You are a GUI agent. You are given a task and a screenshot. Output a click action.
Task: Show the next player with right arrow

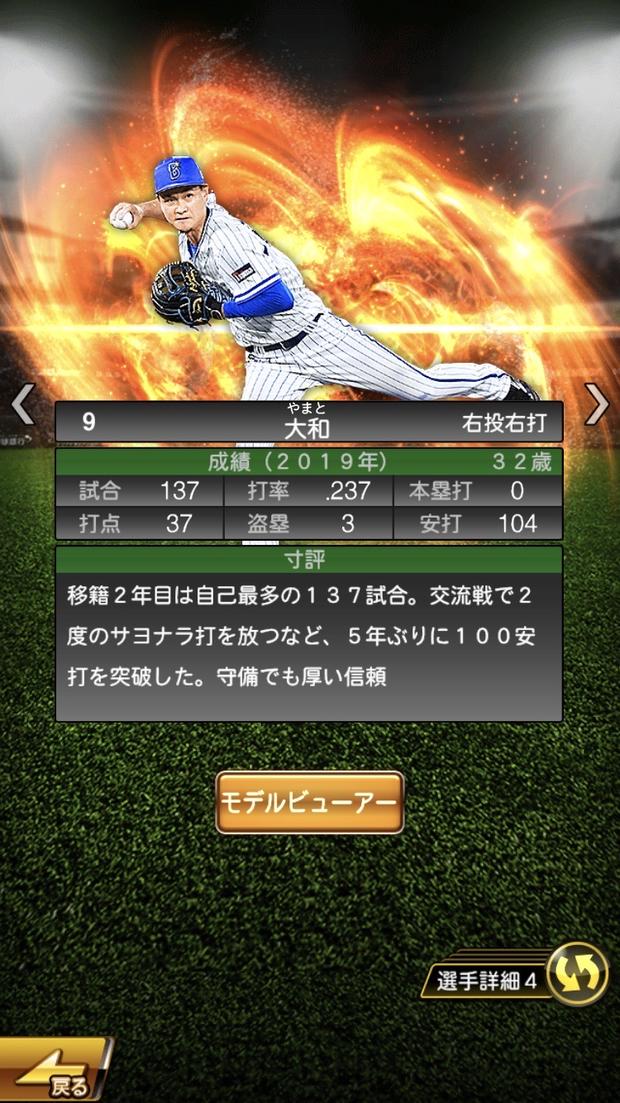tap(596, 405)
